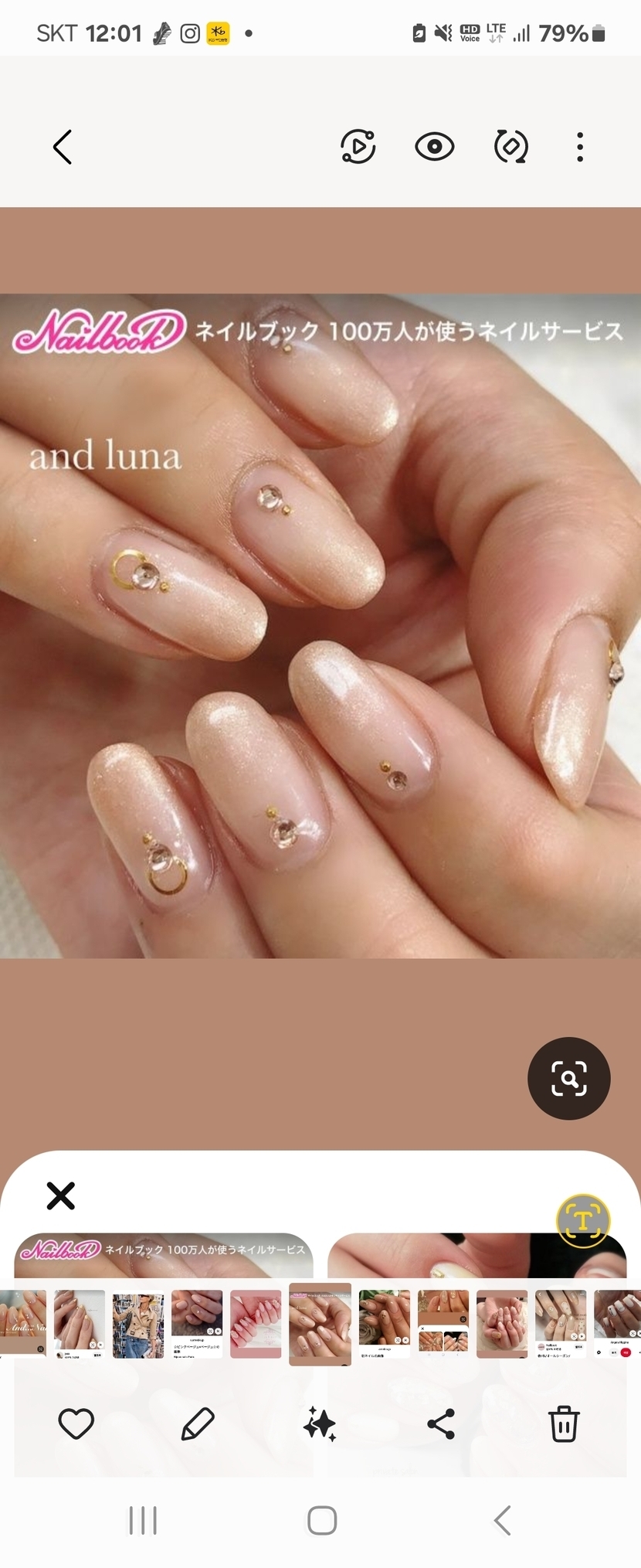Rotate the displayed photo
The width and height of the screenshot is (641, 1568).
[510, 147]
